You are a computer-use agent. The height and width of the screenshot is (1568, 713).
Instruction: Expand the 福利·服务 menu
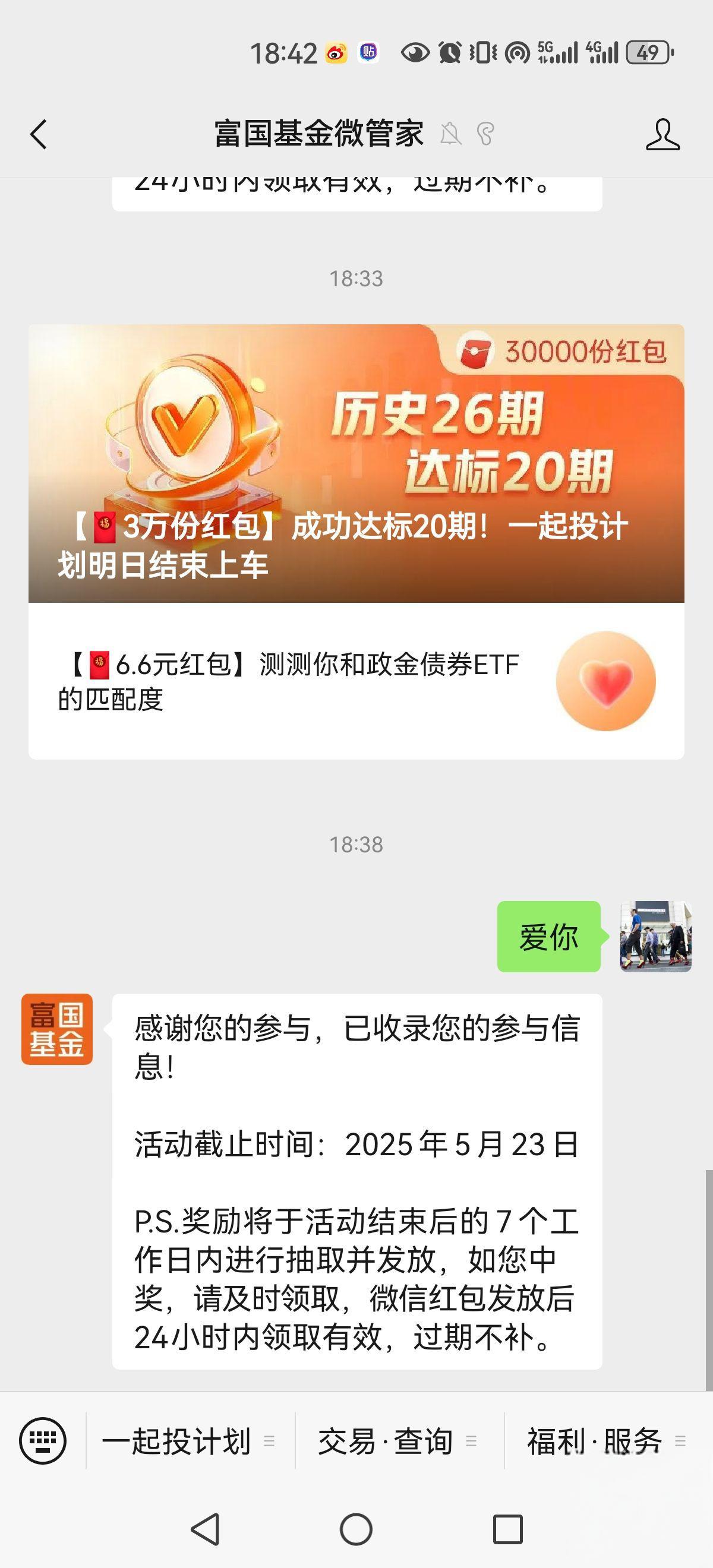pyautogui.click(x=606, y=1441)
